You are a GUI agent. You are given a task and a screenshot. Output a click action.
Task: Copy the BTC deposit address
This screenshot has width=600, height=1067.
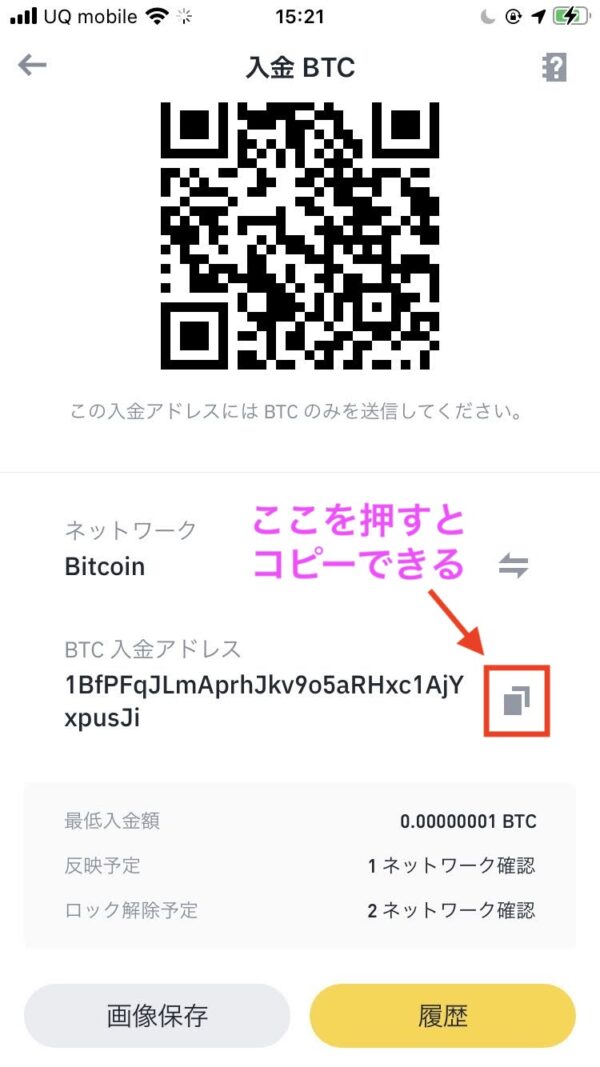click(516, 702)
